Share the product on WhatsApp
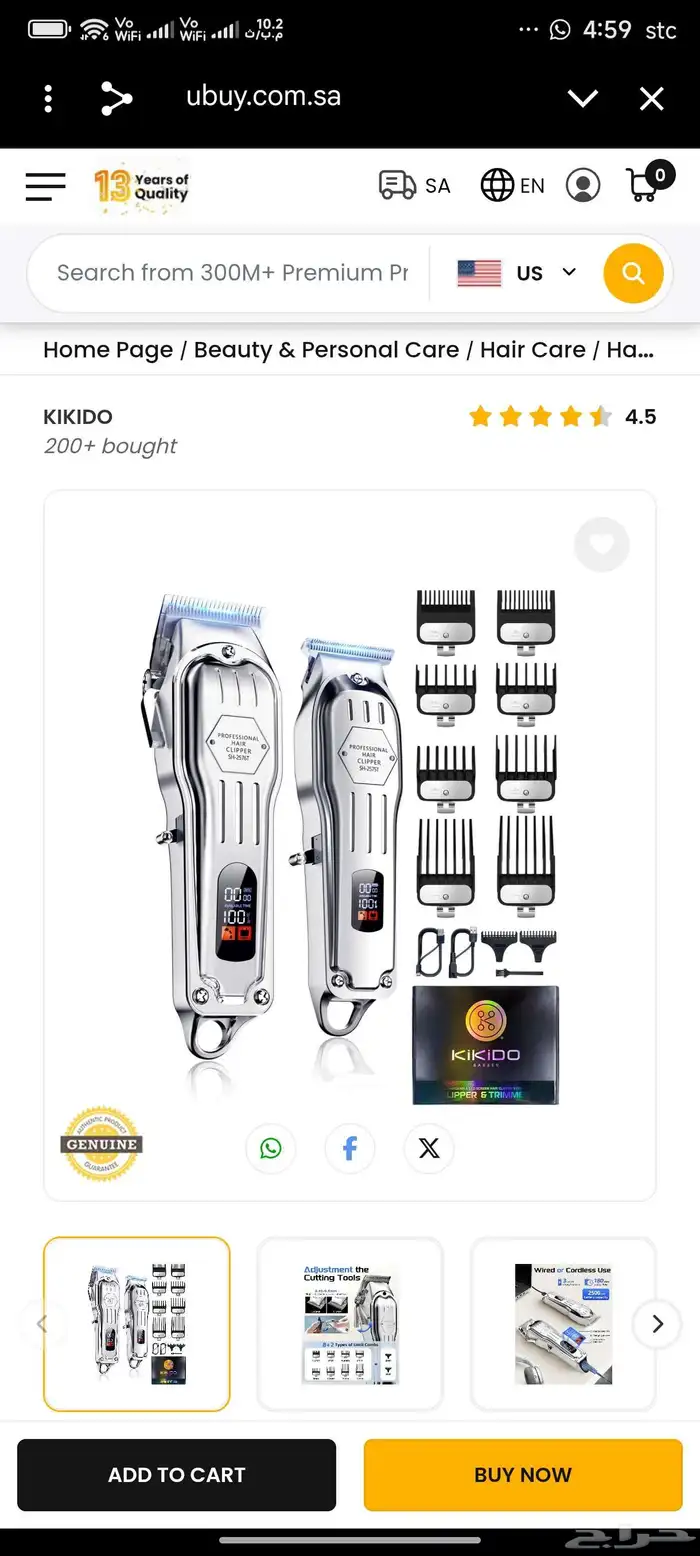 coord(271,1148)
